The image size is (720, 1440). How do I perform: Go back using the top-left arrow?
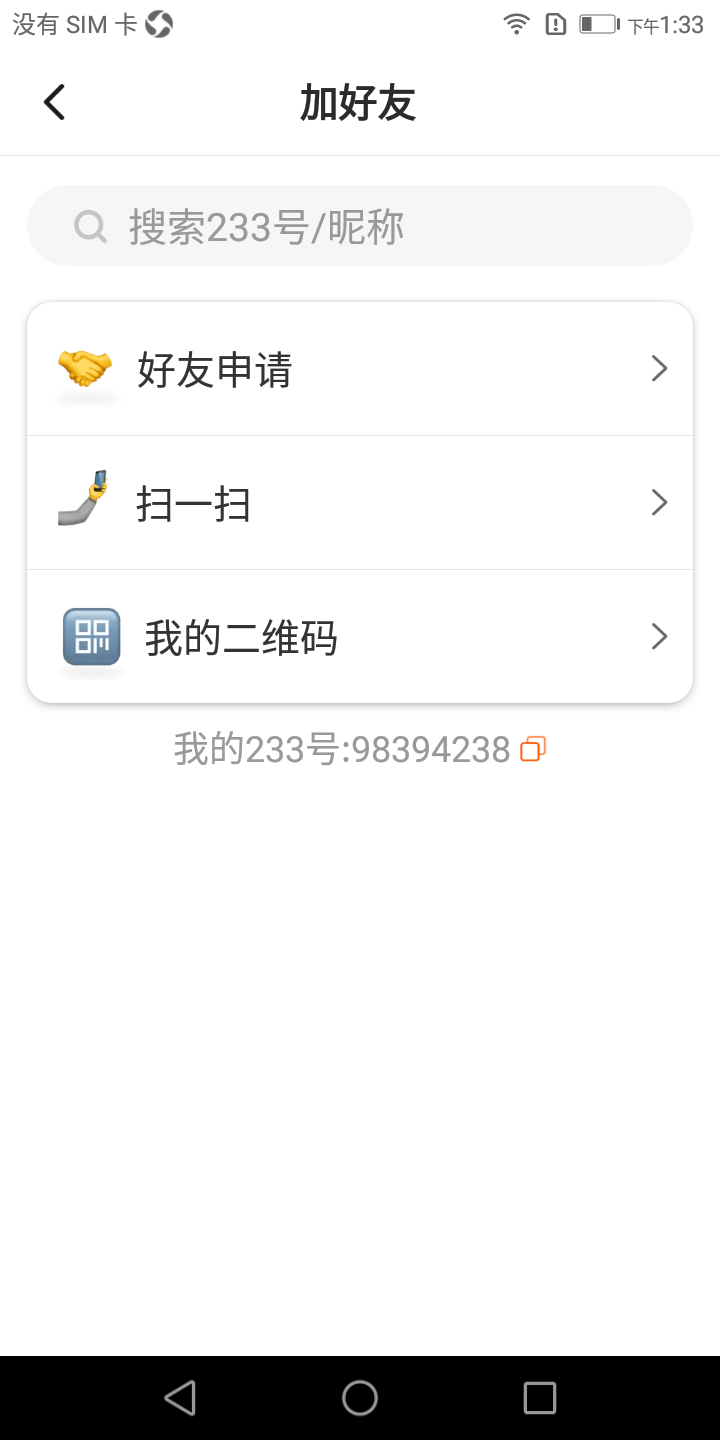[x=54, y=103]
